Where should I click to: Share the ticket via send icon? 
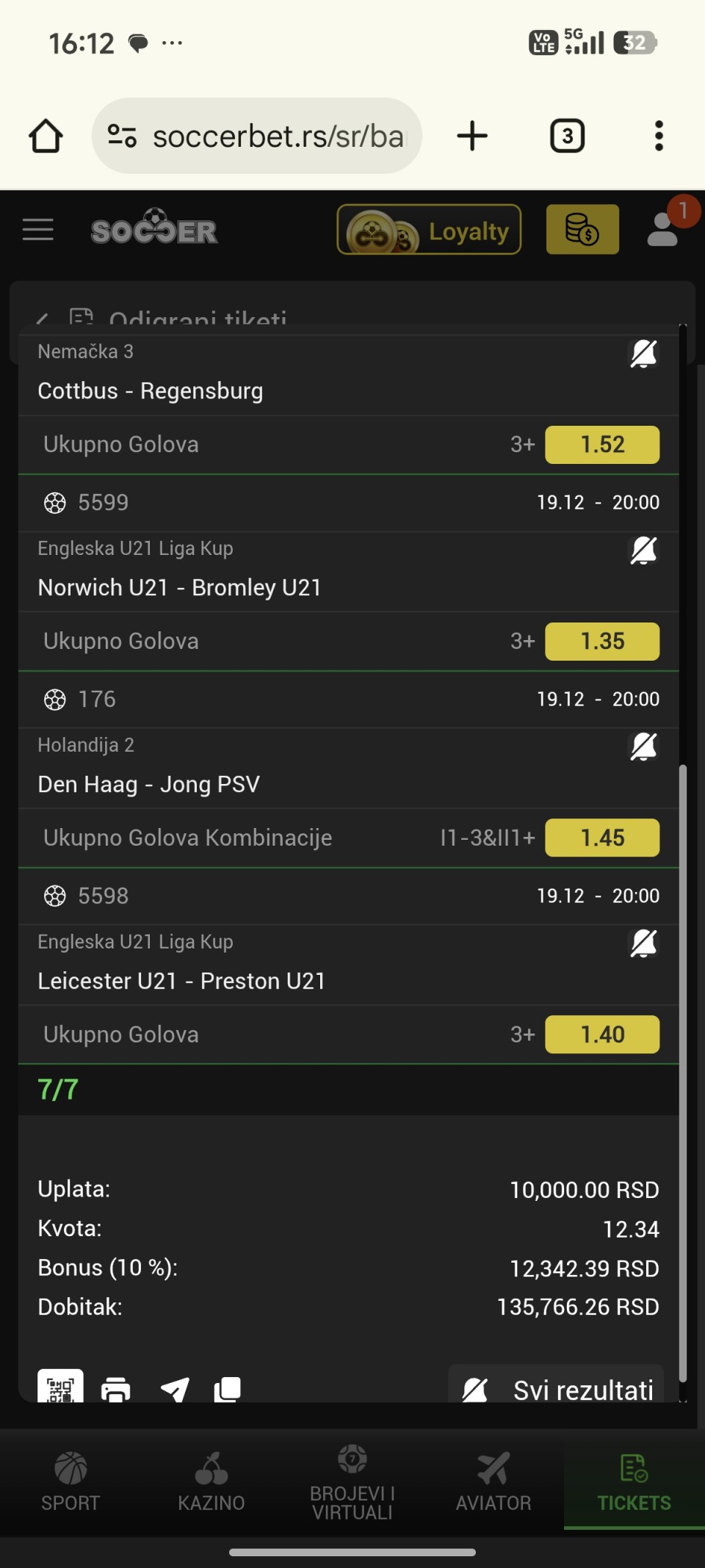[175, 1389]
